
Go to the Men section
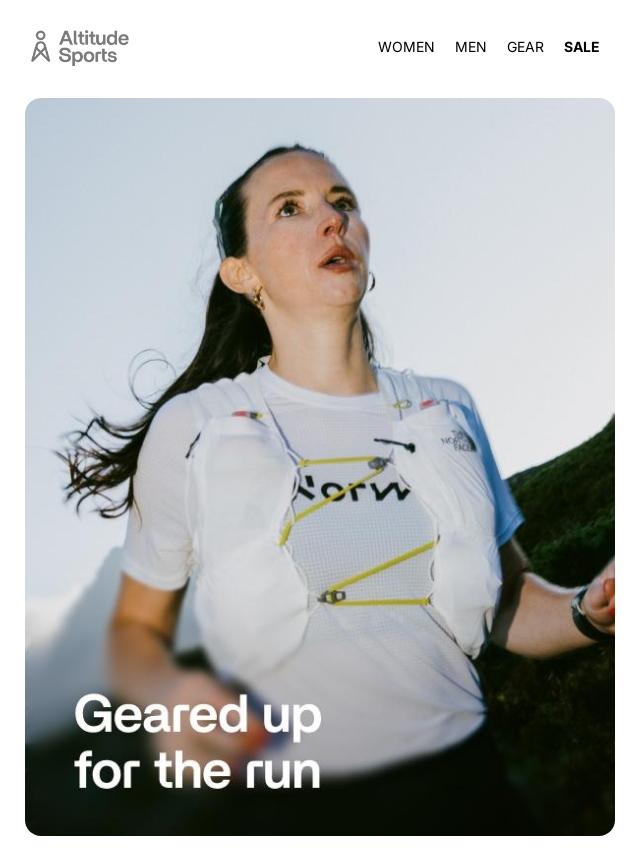point(470,47)
